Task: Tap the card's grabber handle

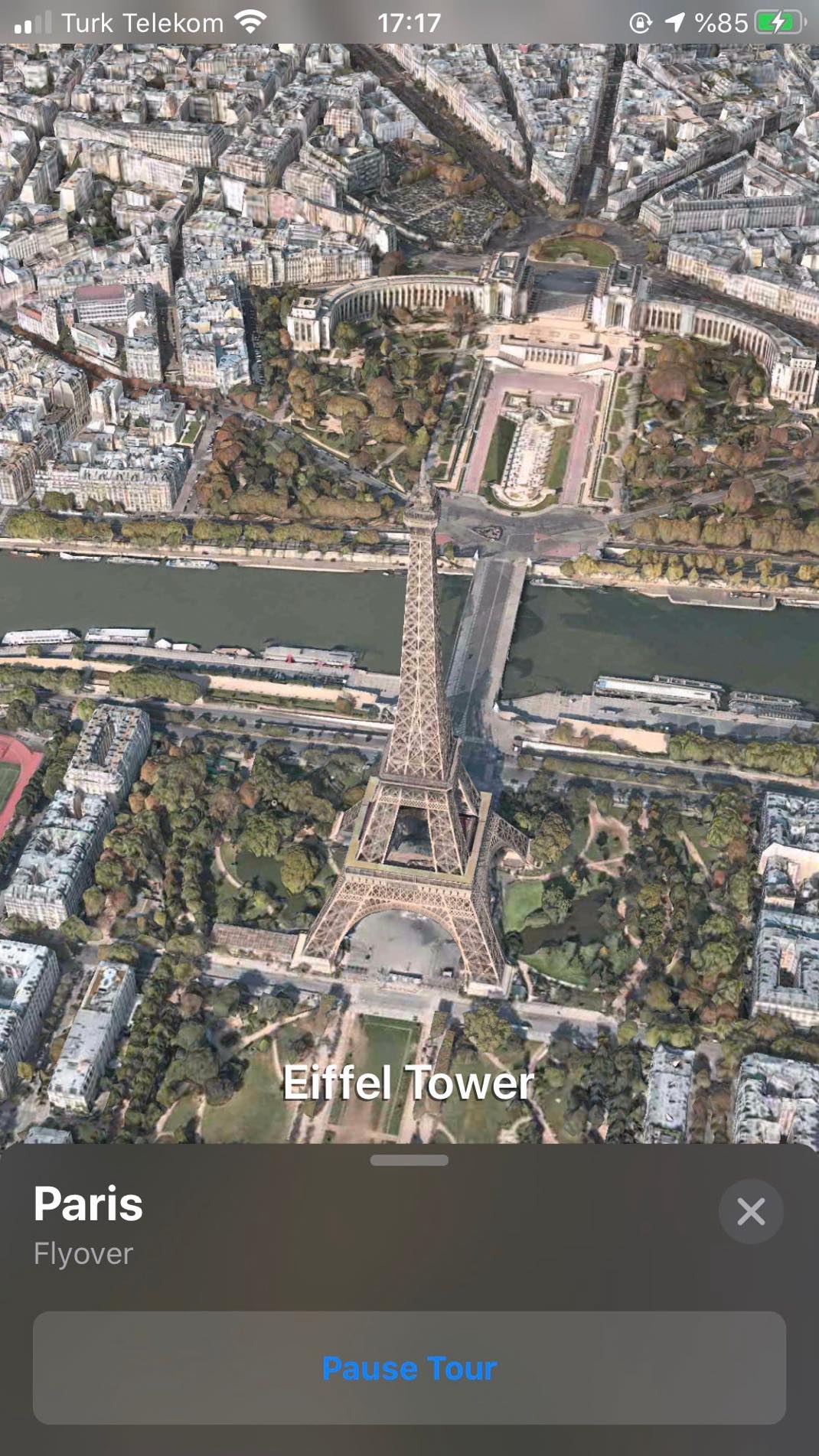Action: coord(409,1160)
